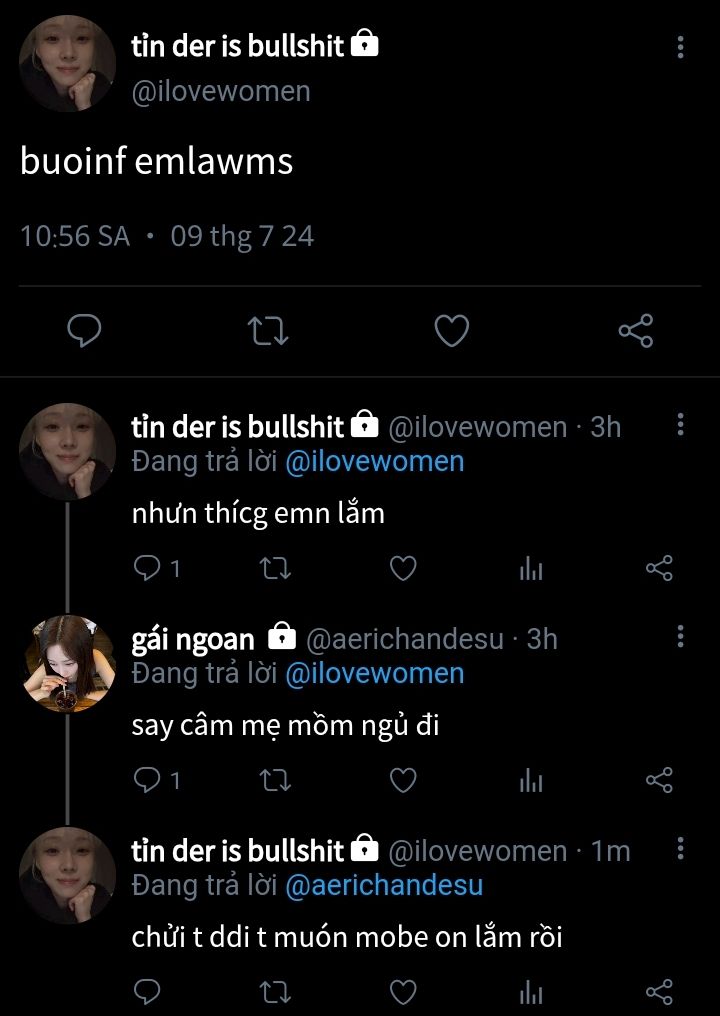The width and height of the screenshot is (720, 1016).
Task: Like the reply "nhưn thícg emn lắm"
Action: click(x=403, y=569)
